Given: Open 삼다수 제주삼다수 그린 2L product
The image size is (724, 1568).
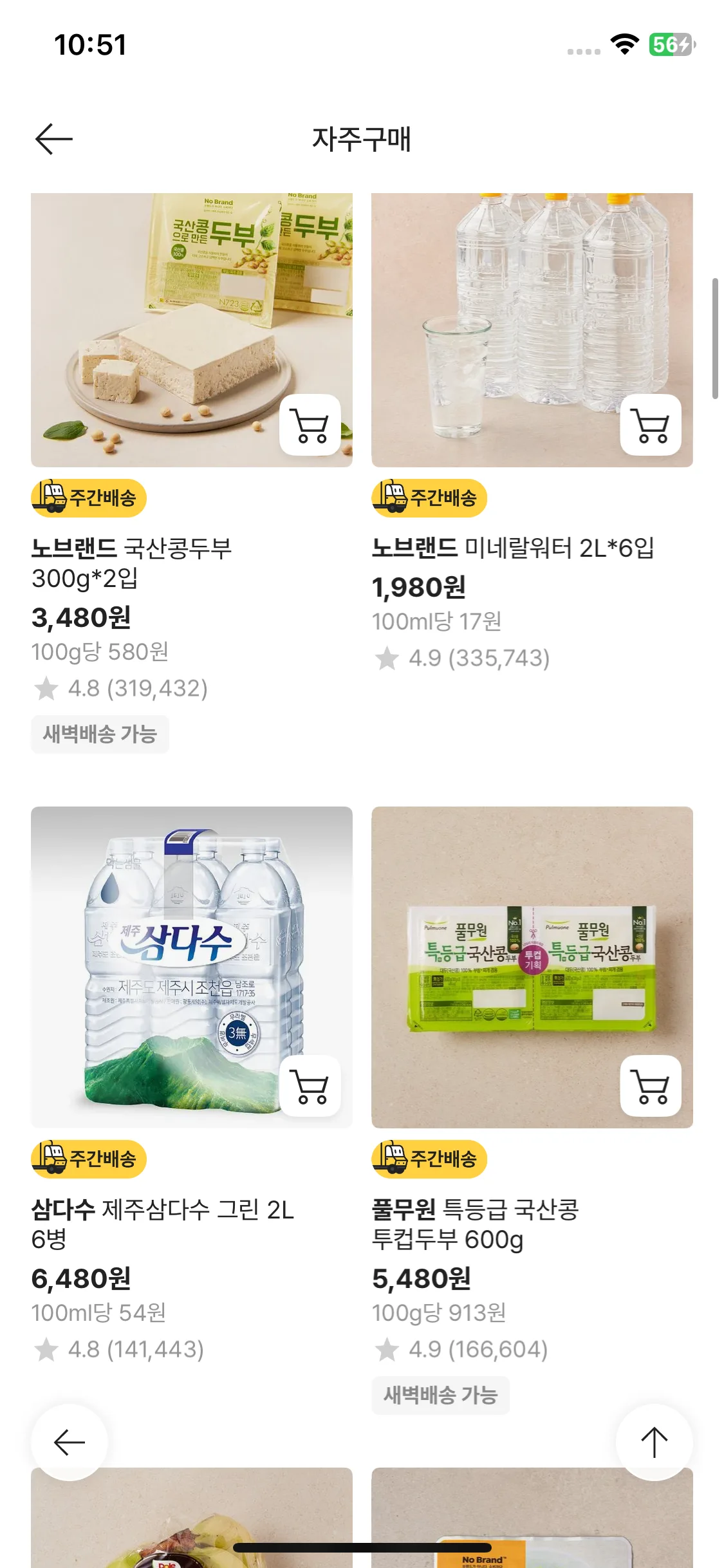Looking at the screenshot, I should [162, 1224].
